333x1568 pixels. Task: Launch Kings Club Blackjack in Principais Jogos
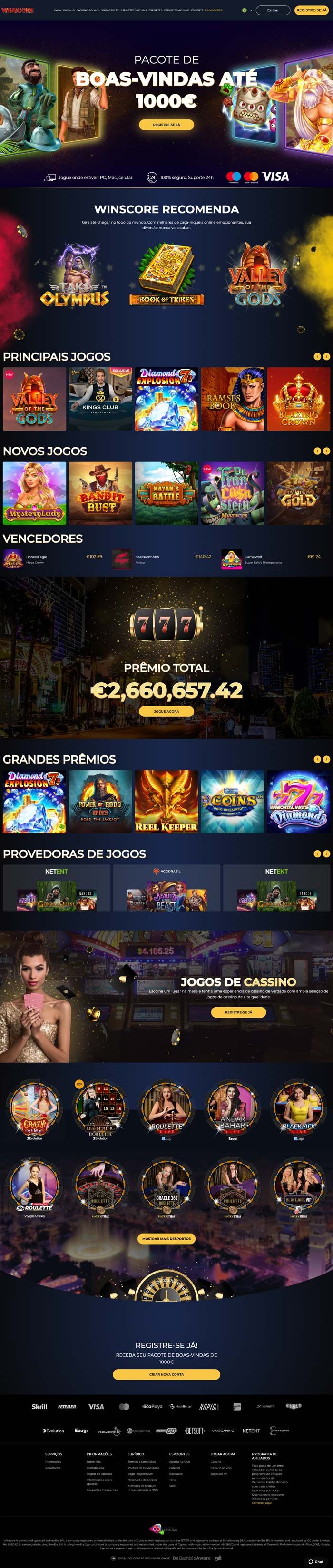click(100, 399)
